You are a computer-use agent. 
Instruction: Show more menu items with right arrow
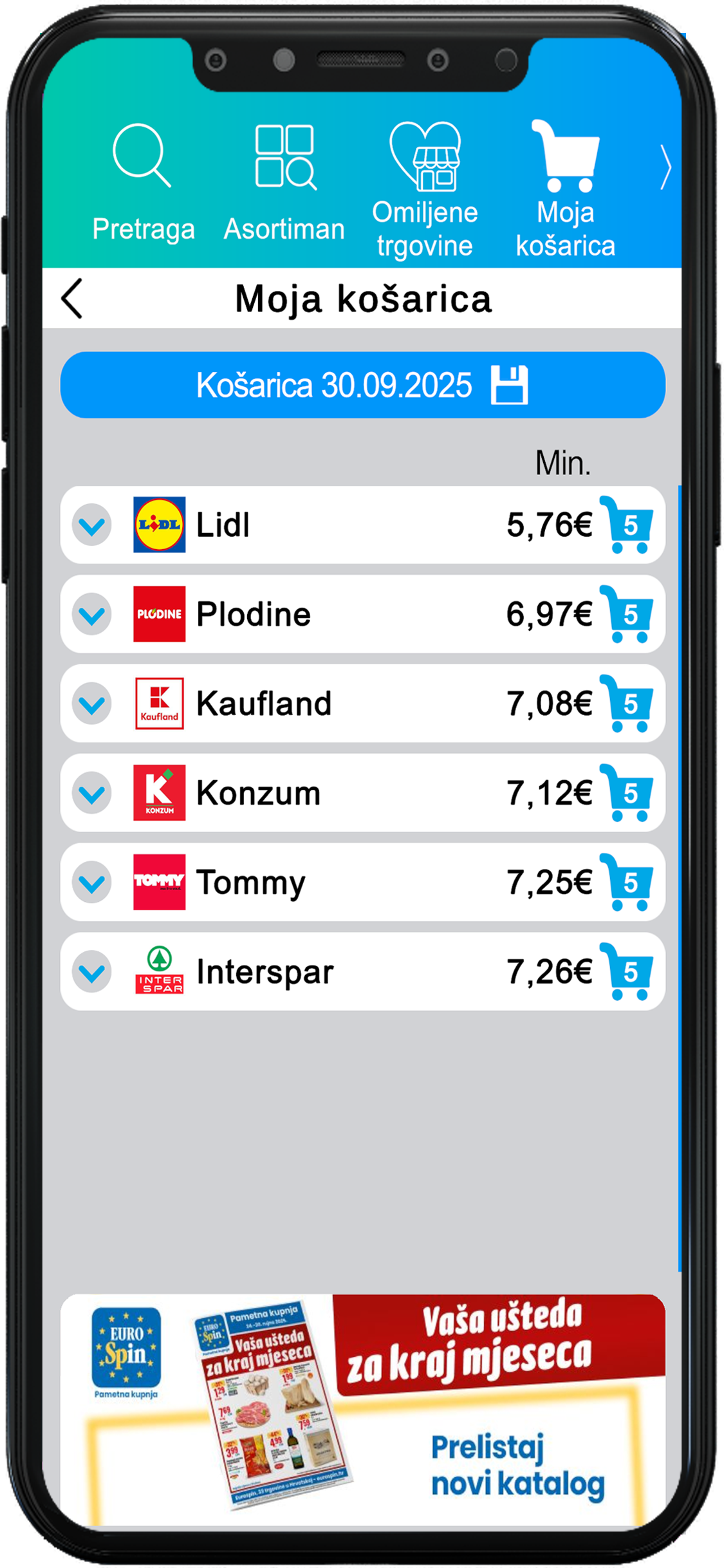pyautogui.click(x=665, y=167)
